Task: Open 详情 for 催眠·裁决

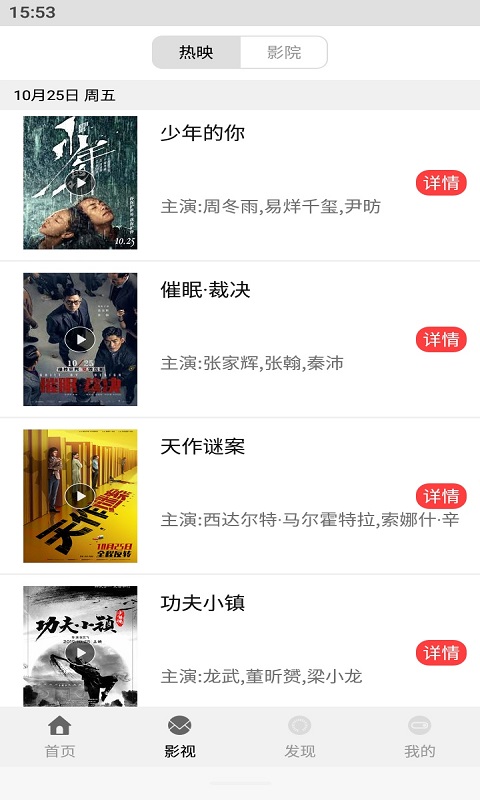Action: (x=441, y=339)
